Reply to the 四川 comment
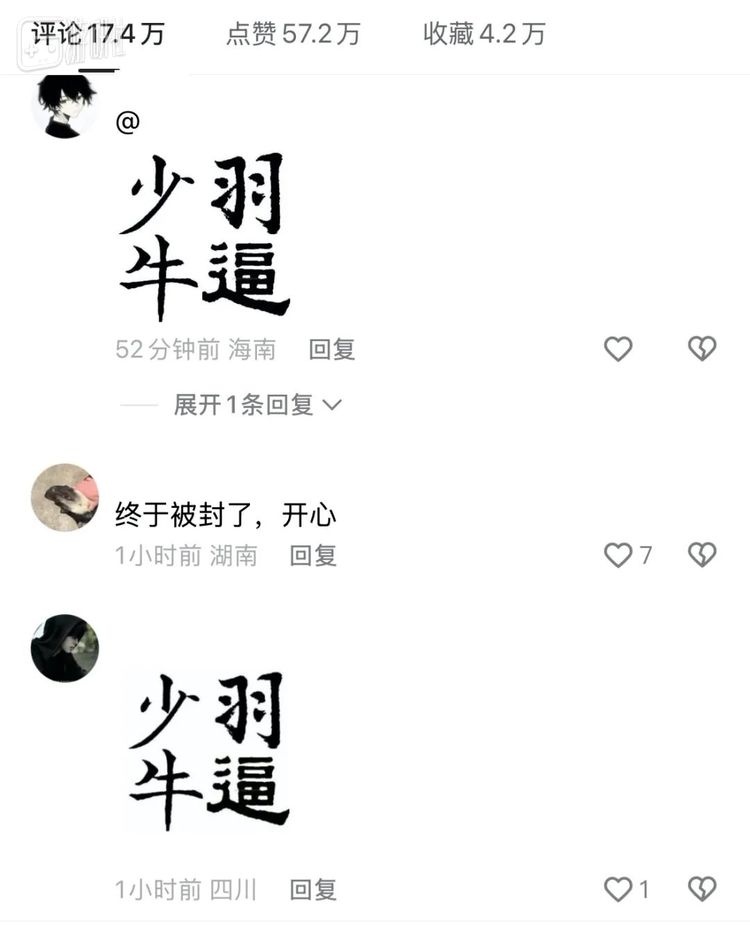 click(x=313, y=889)
